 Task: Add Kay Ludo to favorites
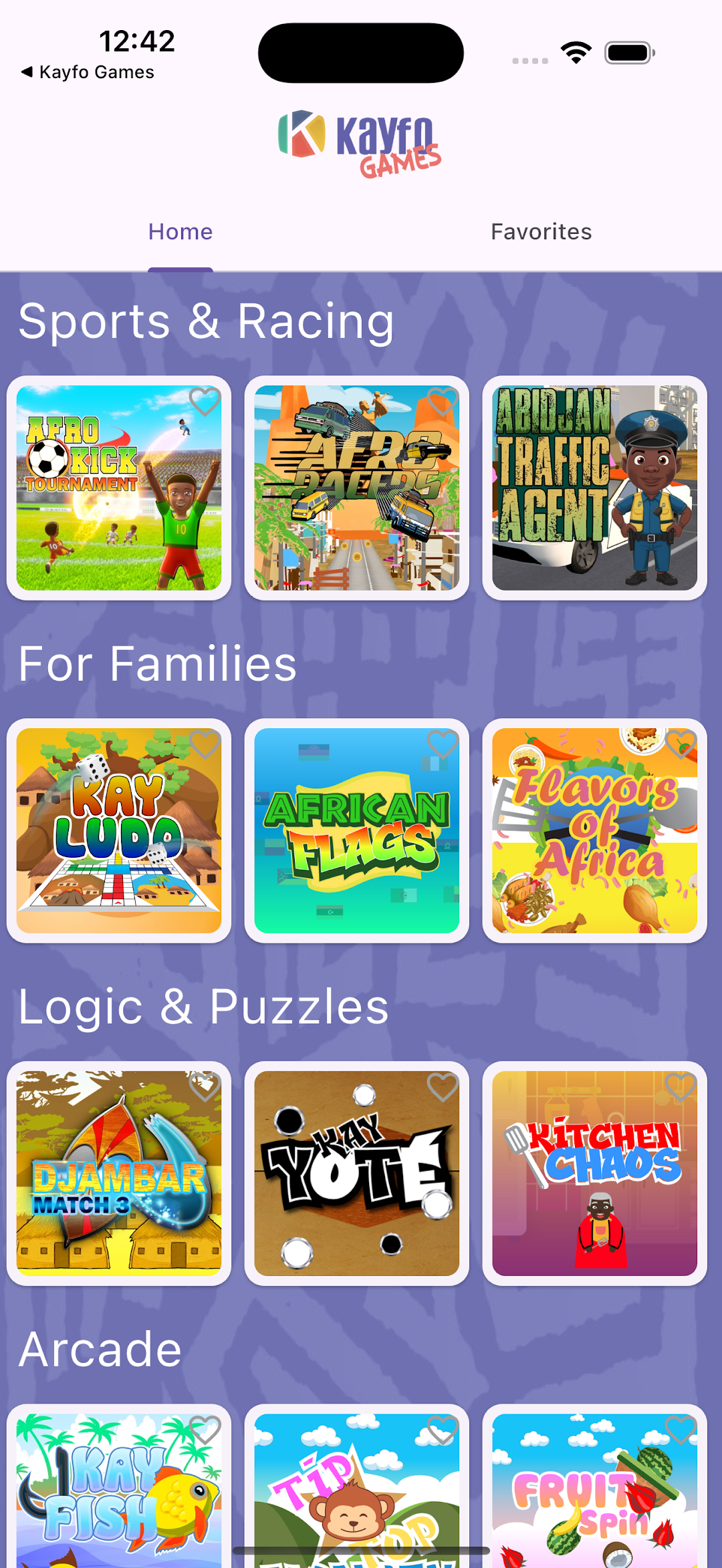[x=205, y=744]
